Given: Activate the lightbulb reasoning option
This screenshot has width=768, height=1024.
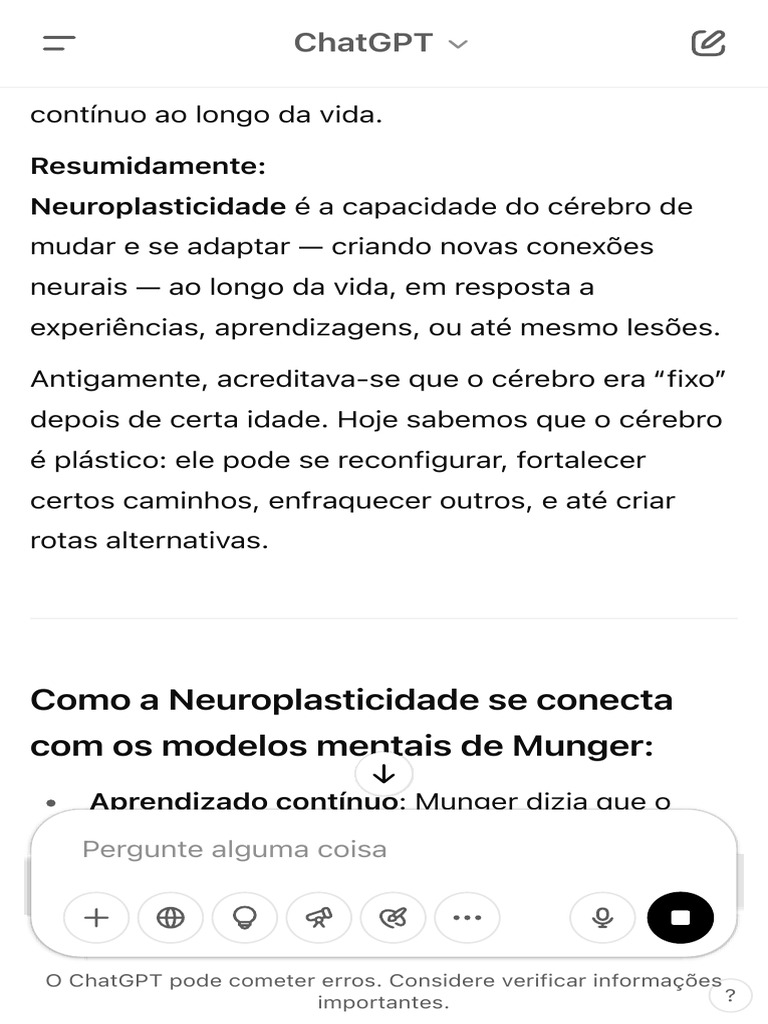Looking at the screenshot, I should (245, 918).
